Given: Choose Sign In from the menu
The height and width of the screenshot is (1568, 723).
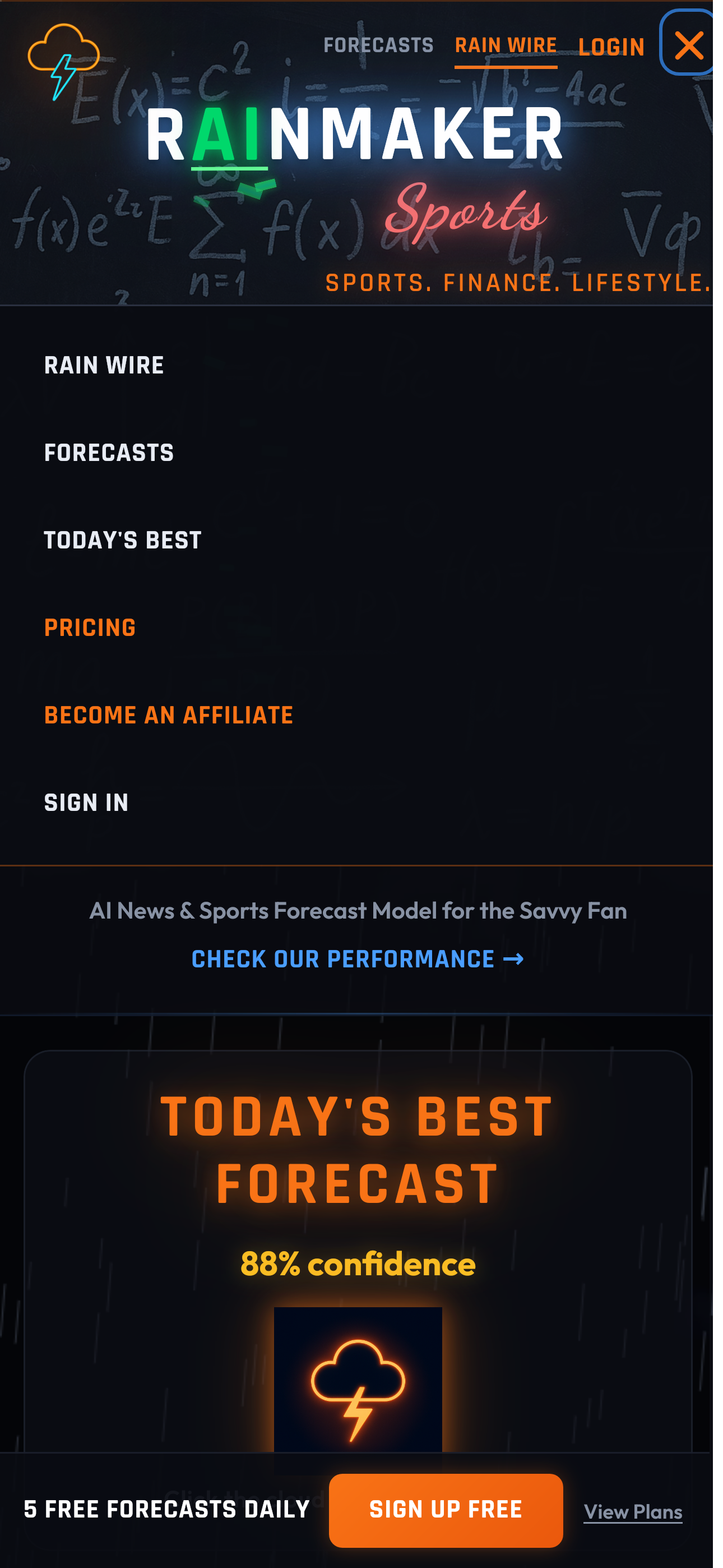Looking at the screenshot, I should click(86, 803).
